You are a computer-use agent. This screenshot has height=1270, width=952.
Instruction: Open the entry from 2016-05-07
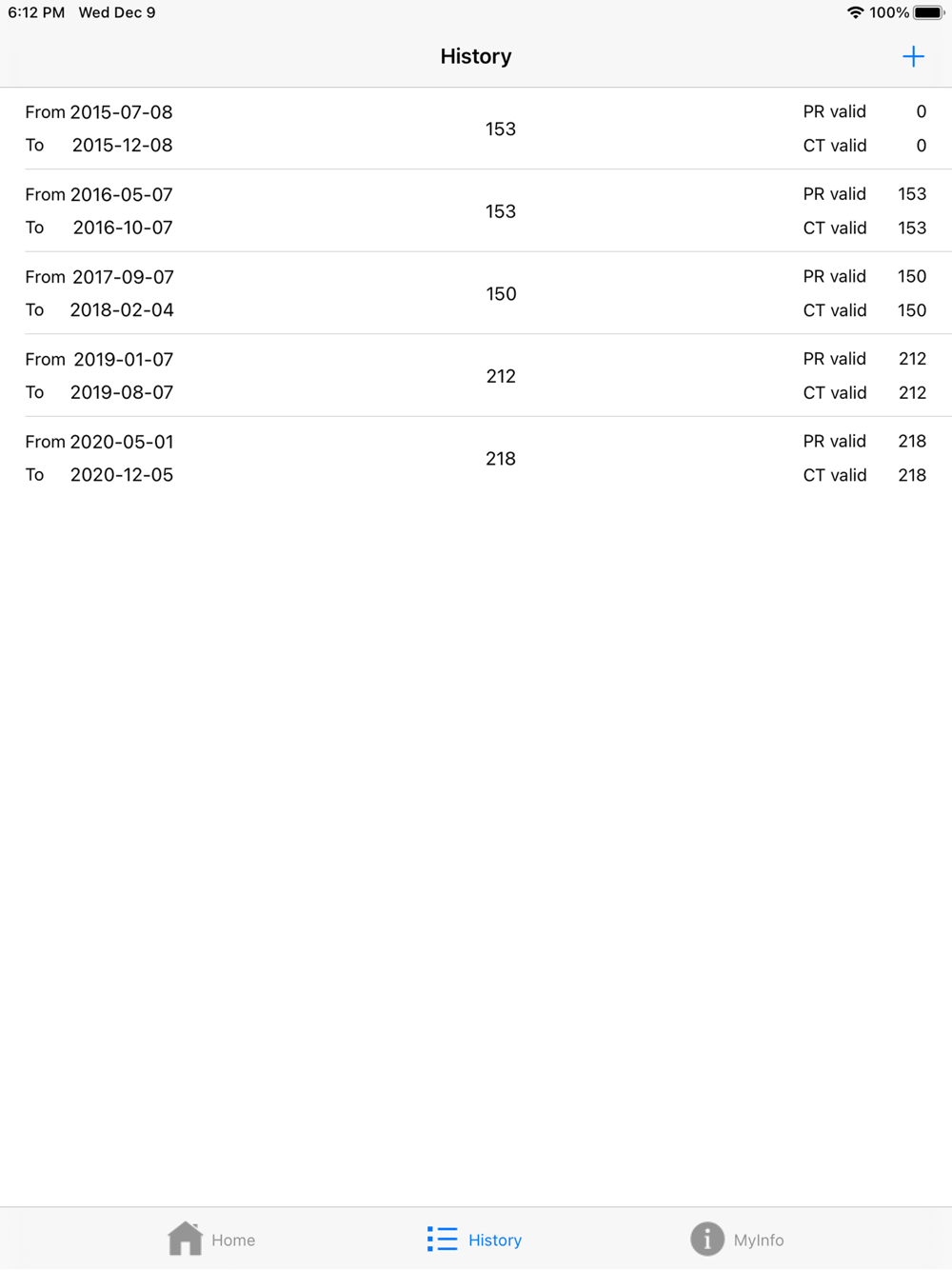[x=476, y=211]
